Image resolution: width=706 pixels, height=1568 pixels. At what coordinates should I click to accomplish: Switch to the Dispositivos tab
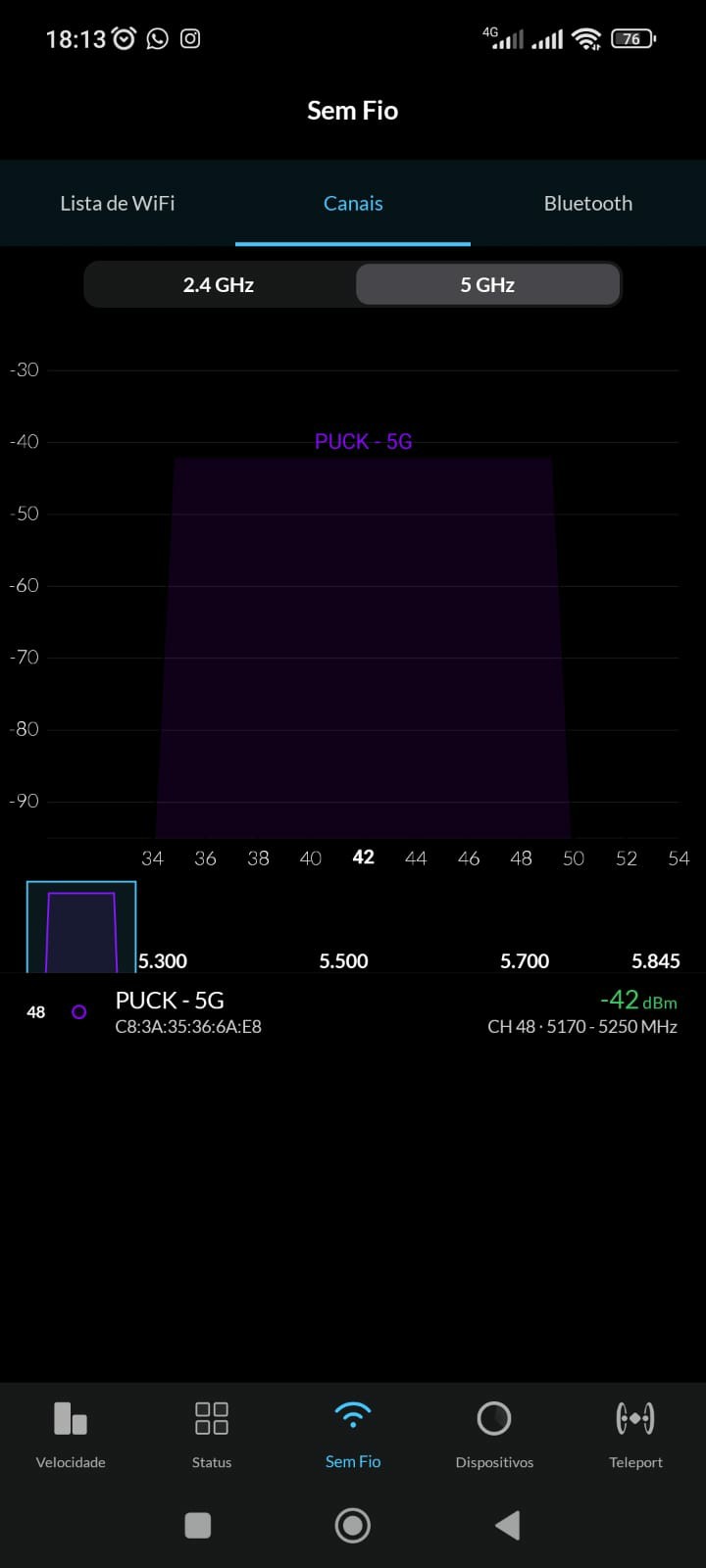494,1434
